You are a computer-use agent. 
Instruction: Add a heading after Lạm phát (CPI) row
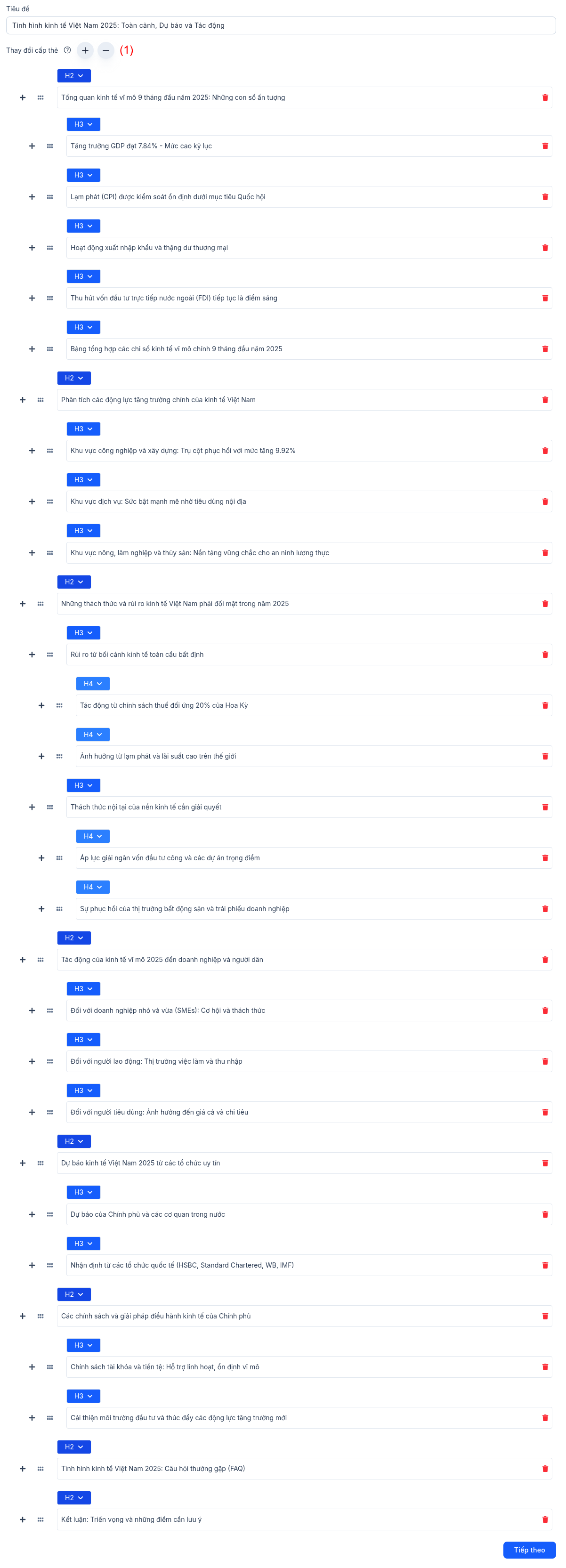pyautogui.click(x=32, y=197)
